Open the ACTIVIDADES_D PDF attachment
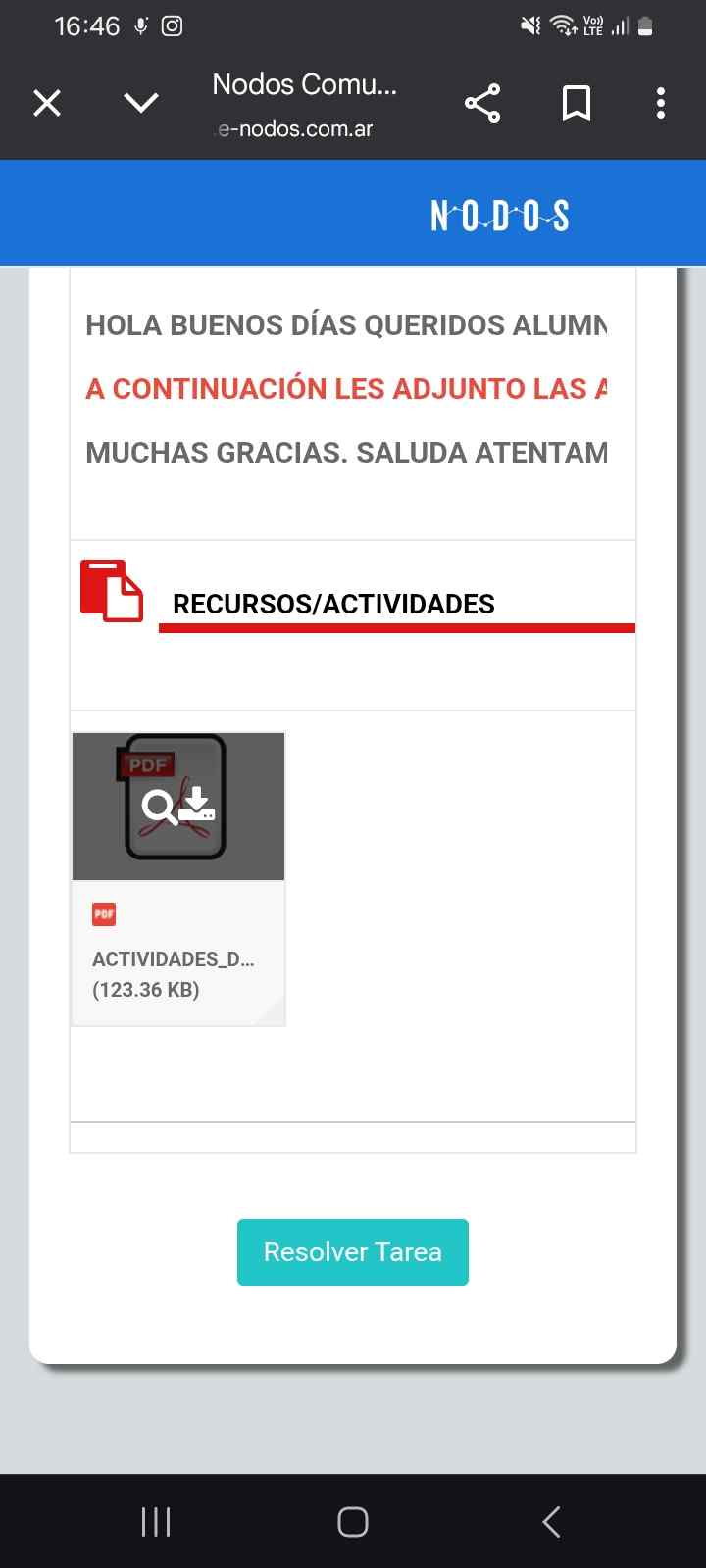706x1568 pixels. pos(177,878)
